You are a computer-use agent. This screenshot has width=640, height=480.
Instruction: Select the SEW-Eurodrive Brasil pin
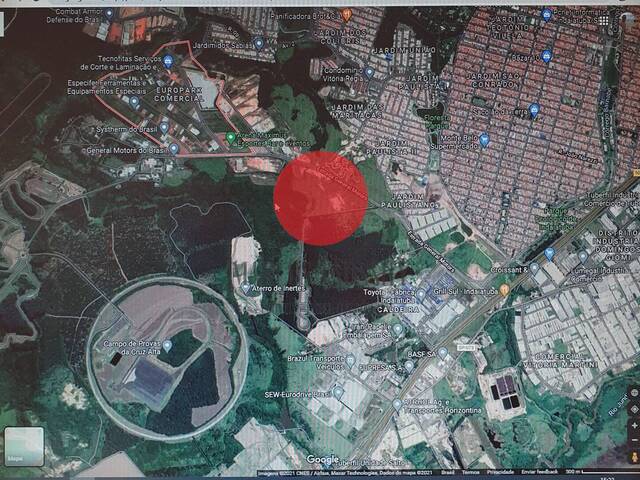[337, 391]
